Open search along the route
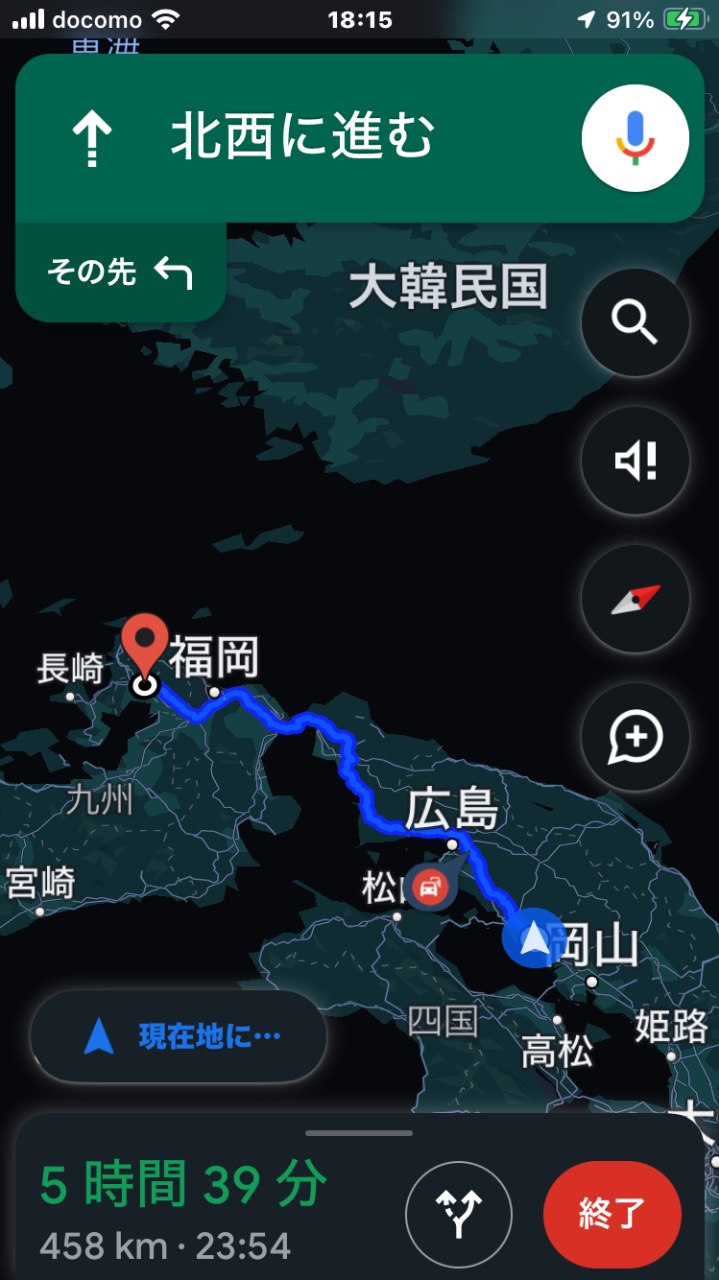This screenshot has height=1280, width=719. [635, 323]
